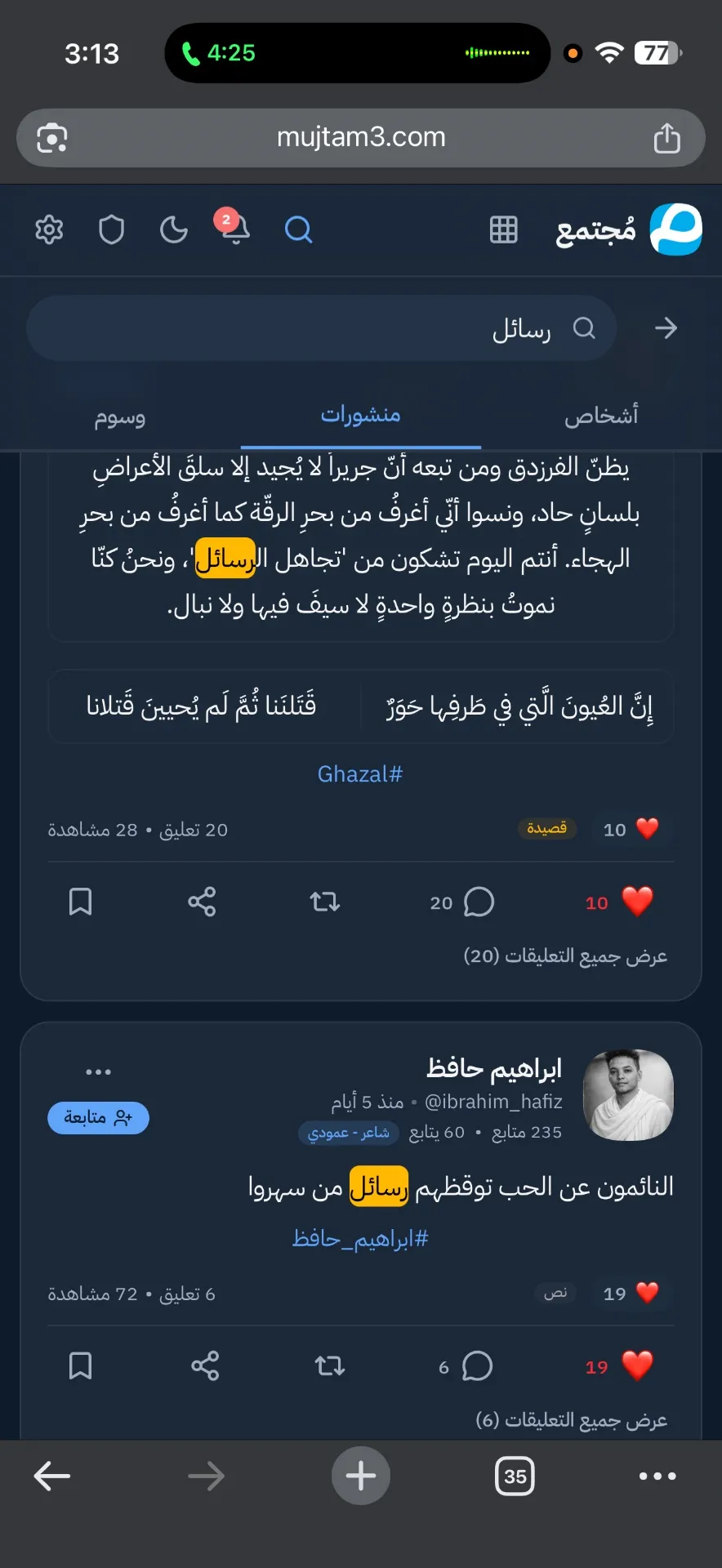Share the page from address bar
Viewport: 722px width, 1568px height.
(666, 138)
